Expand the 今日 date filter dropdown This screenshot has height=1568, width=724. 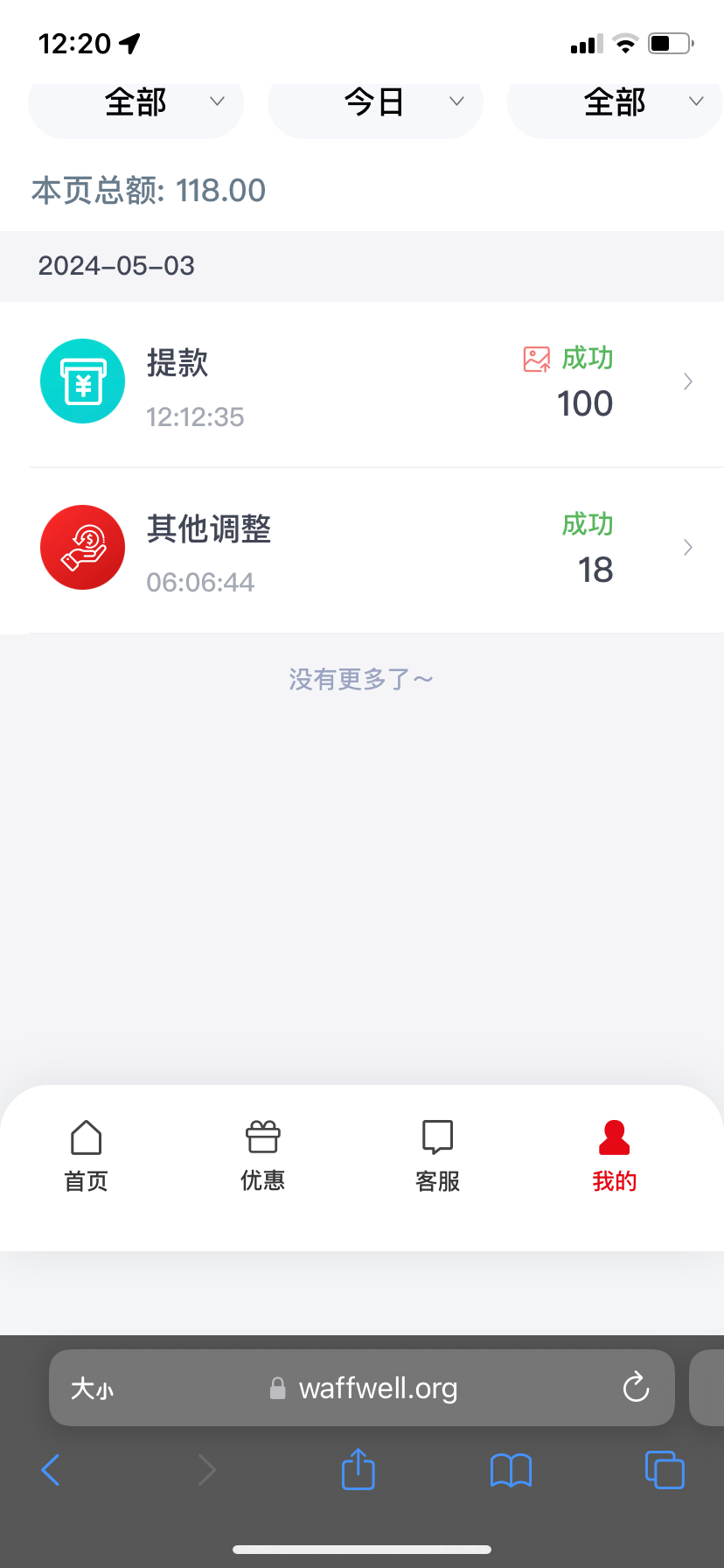point(375,103)
